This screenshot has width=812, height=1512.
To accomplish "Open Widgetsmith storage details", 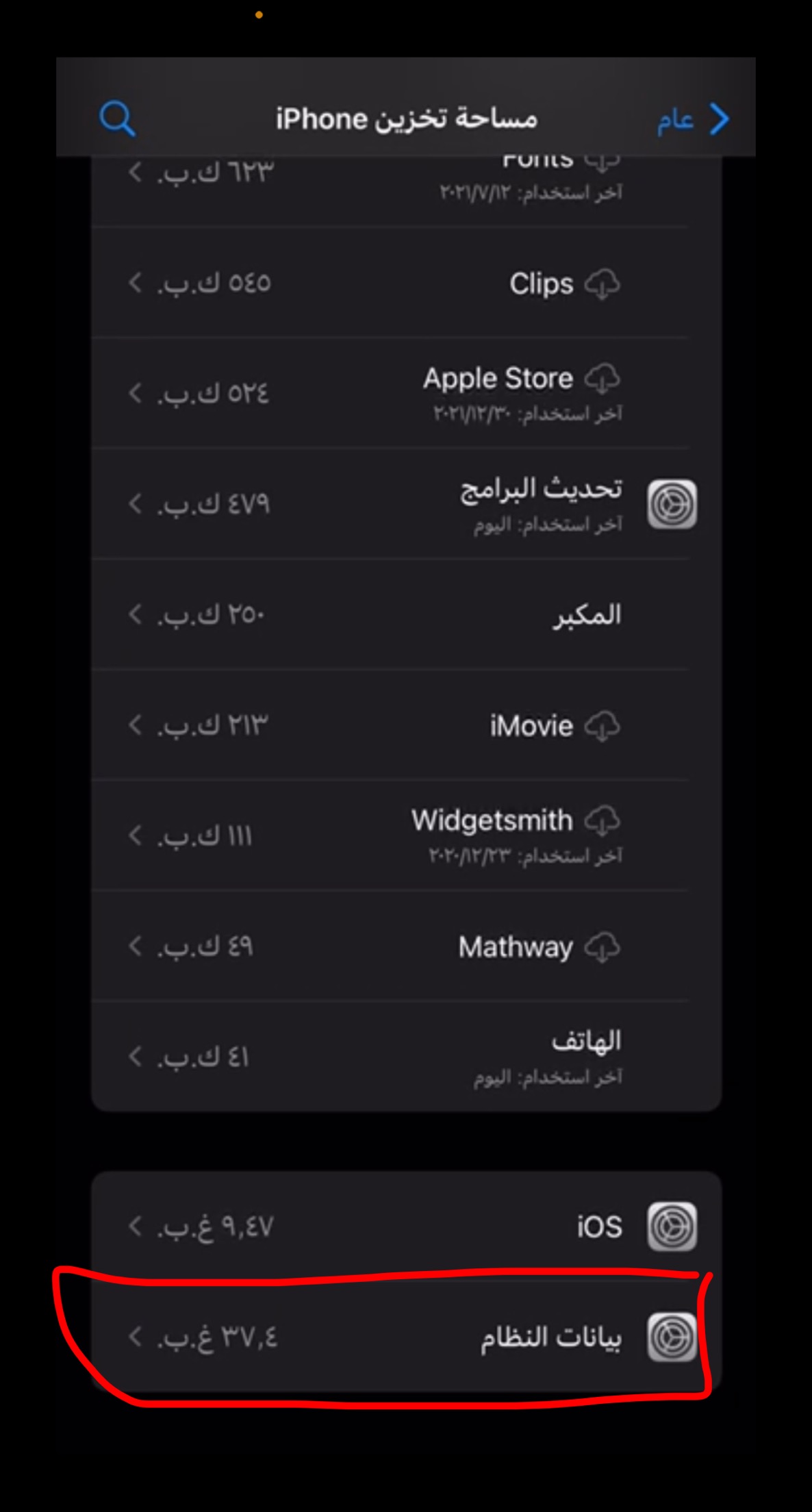I will point(406,835).
